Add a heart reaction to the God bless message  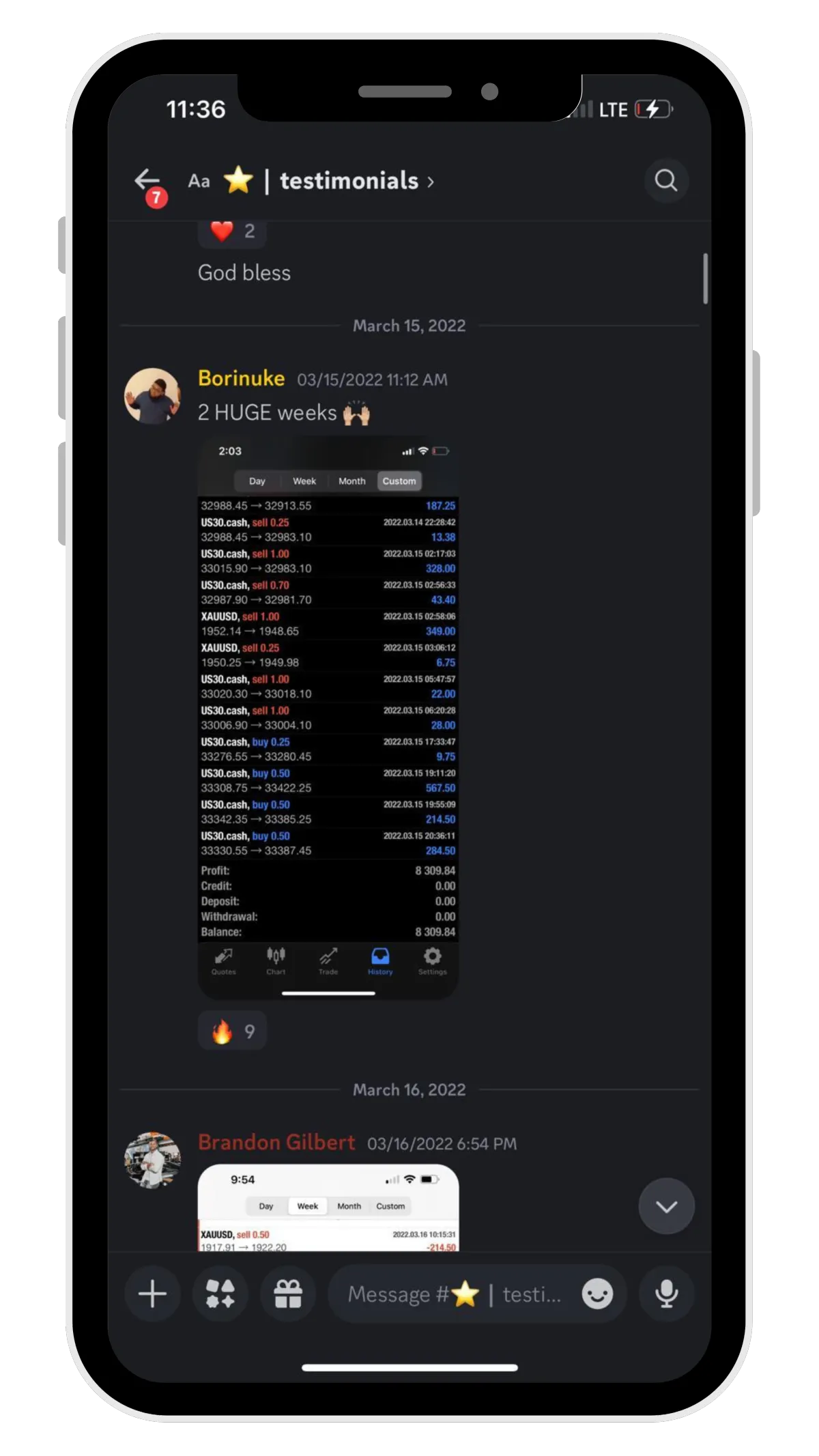pos(232,232)
